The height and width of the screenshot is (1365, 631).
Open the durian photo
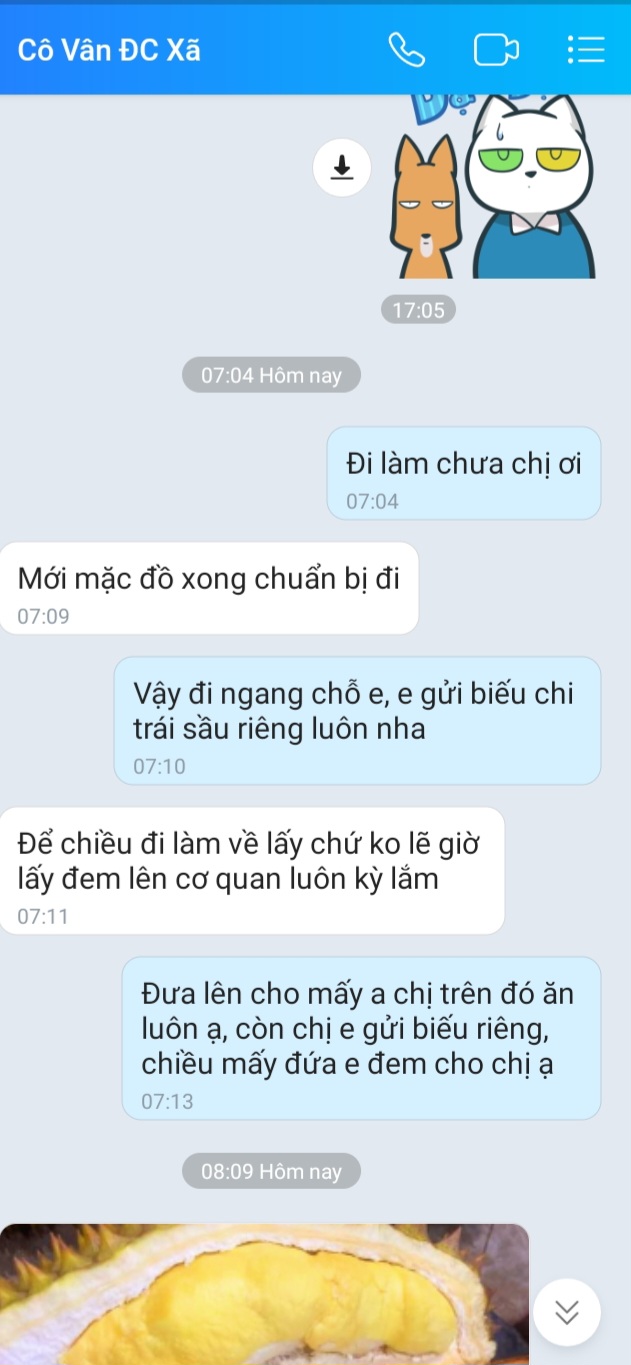coord(264,1294)
